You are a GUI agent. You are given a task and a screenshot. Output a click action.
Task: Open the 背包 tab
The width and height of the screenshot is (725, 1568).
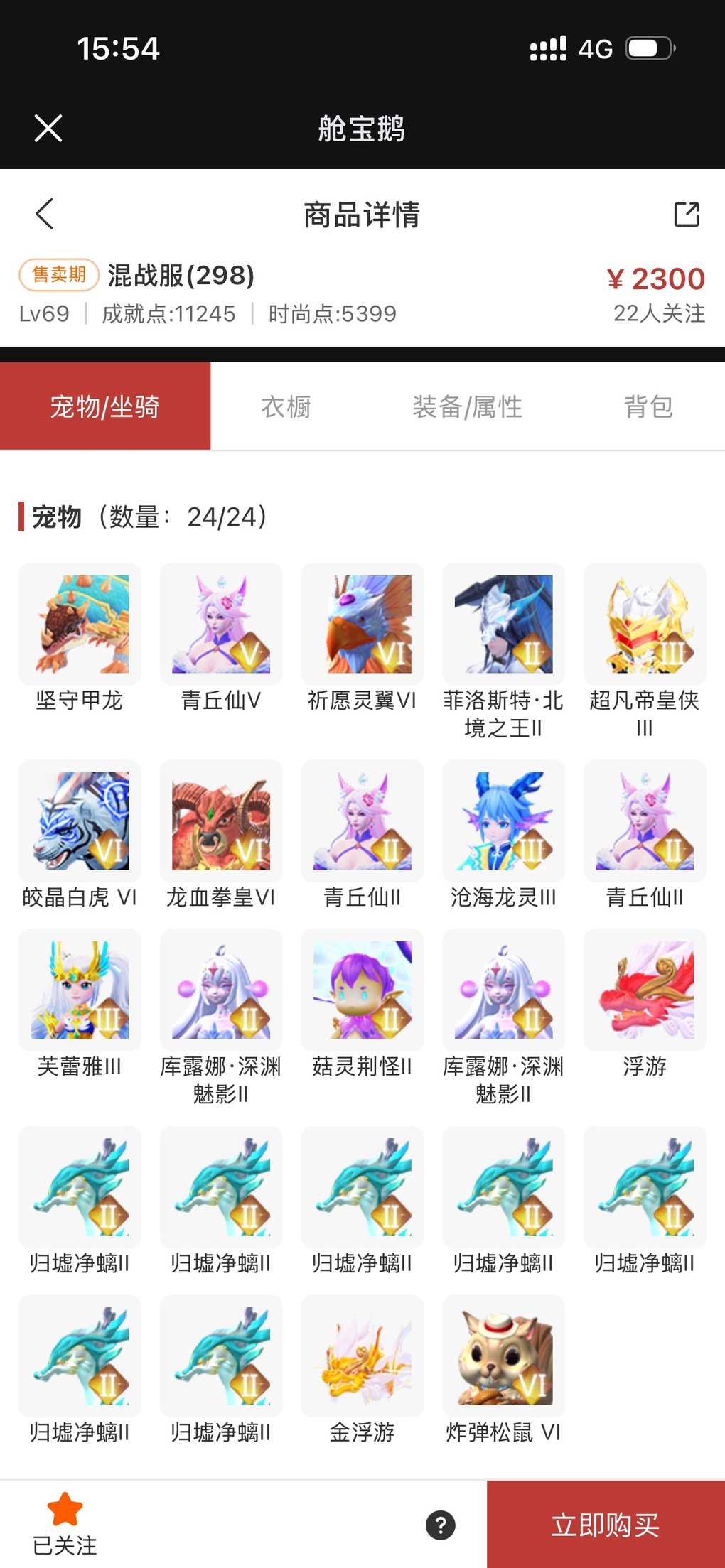pos(648,407)
